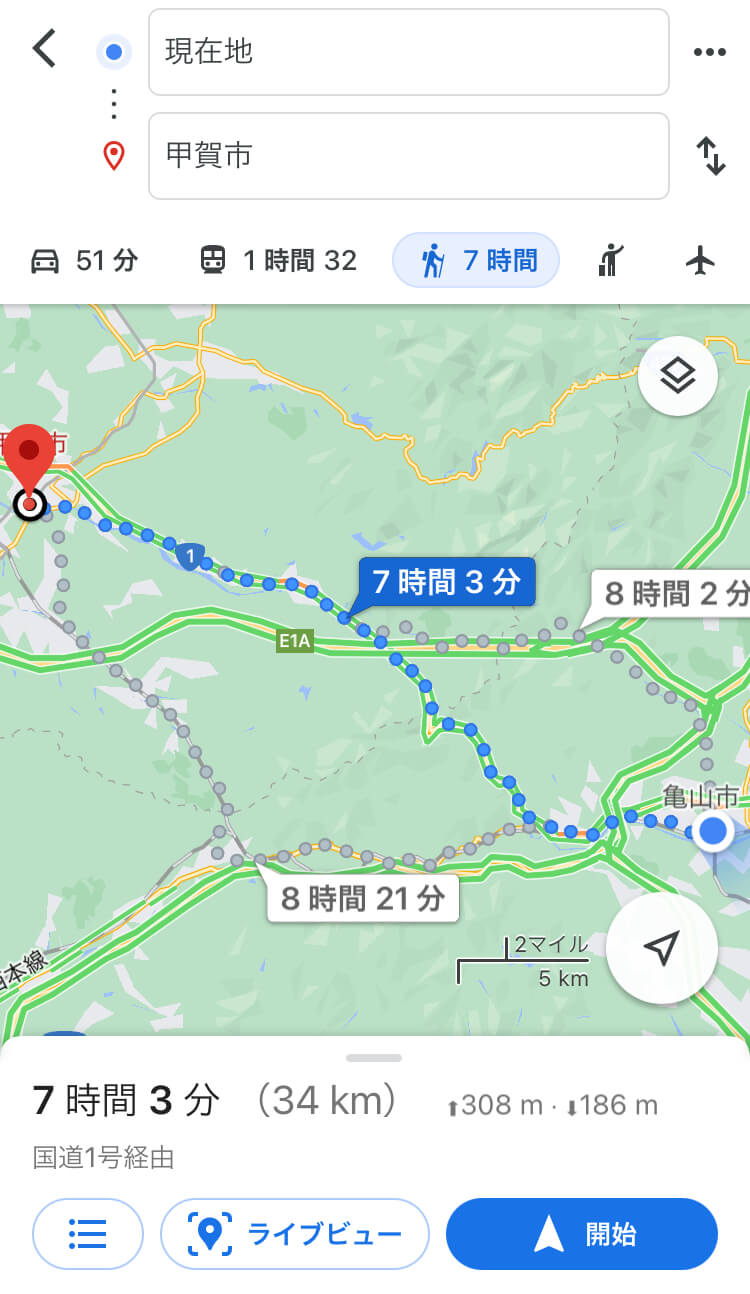750x1294 pixels.
Task: Switch to the ride hailing tab
Action: click(x=610, y=261)
